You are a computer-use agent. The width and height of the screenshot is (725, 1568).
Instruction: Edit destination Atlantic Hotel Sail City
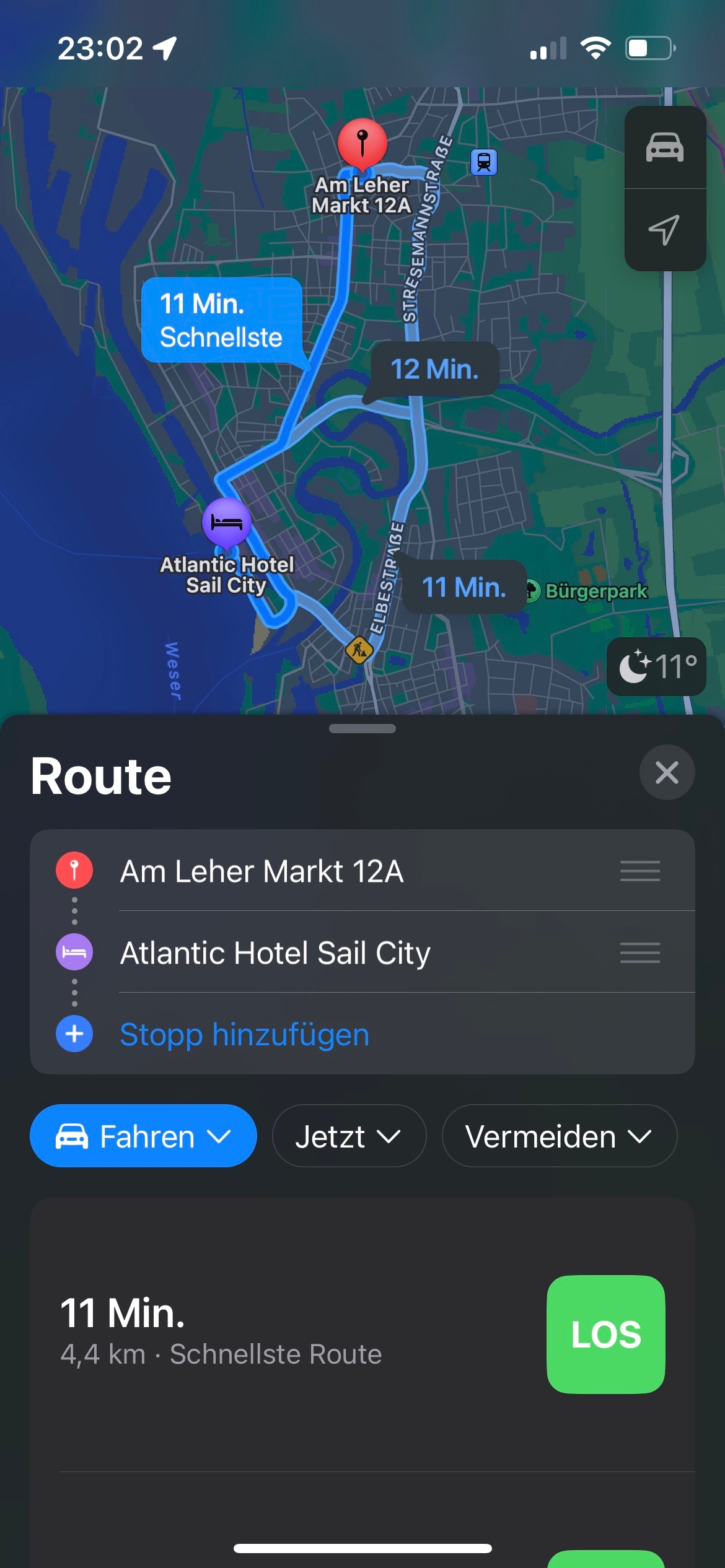pos(275,952)
